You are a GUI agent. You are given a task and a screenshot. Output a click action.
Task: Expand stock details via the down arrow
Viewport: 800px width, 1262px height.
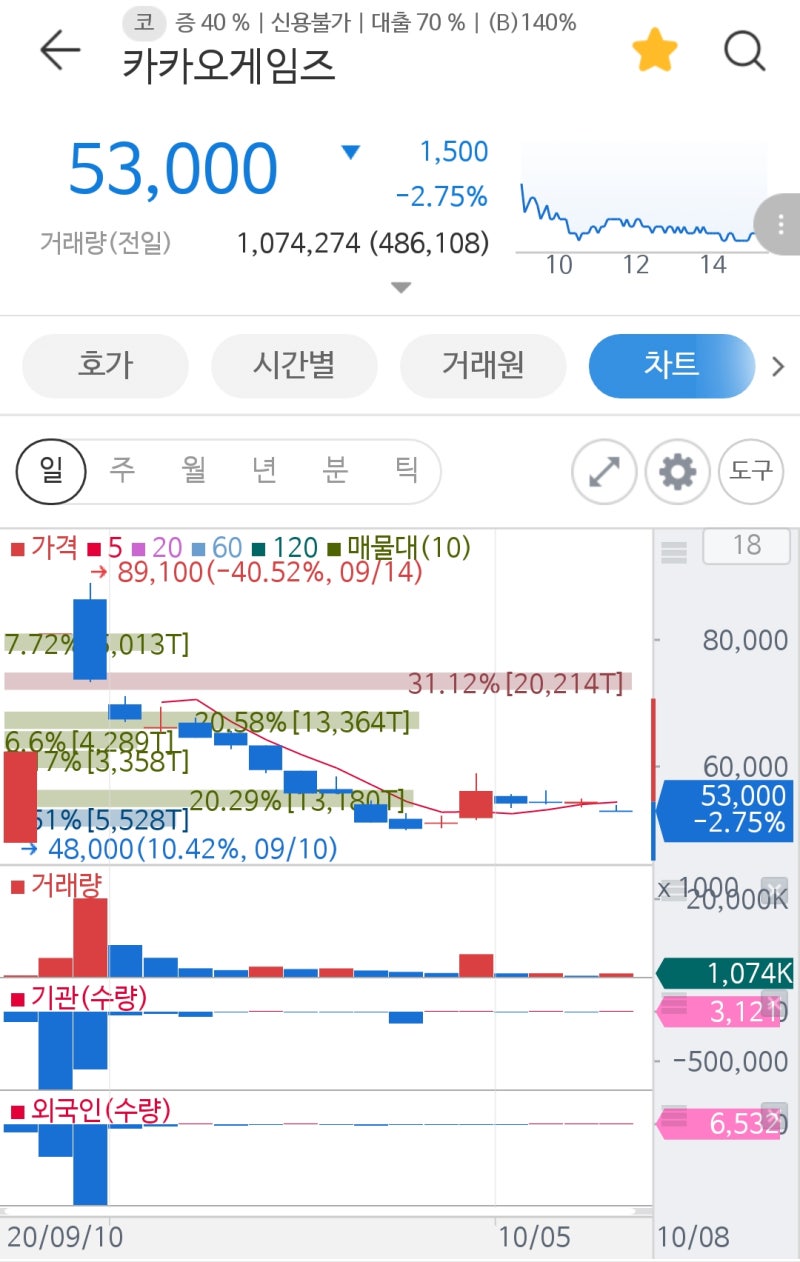pyautogui.click(x=400, y=287)
